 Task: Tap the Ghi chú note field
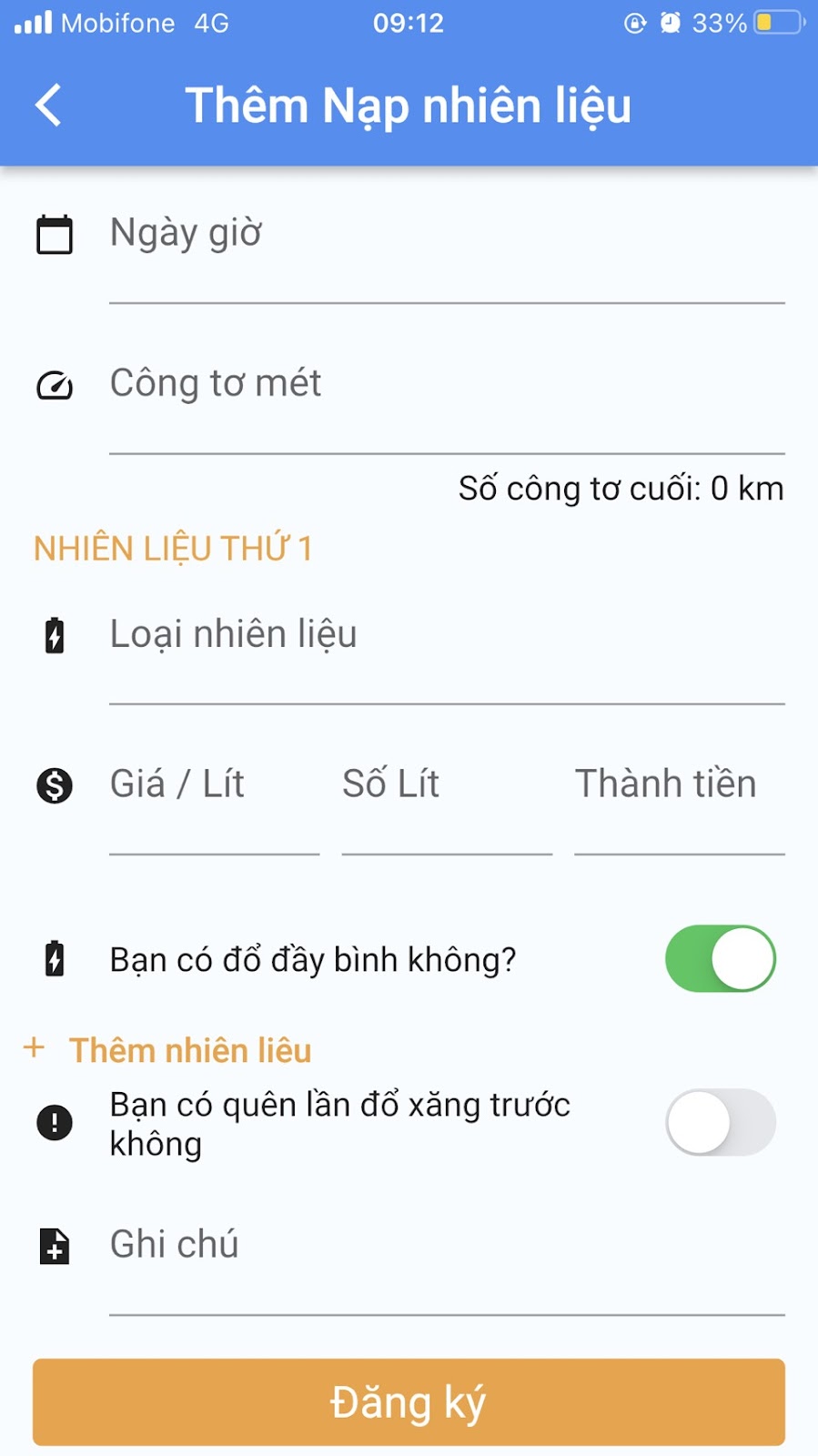[447, 1260]
